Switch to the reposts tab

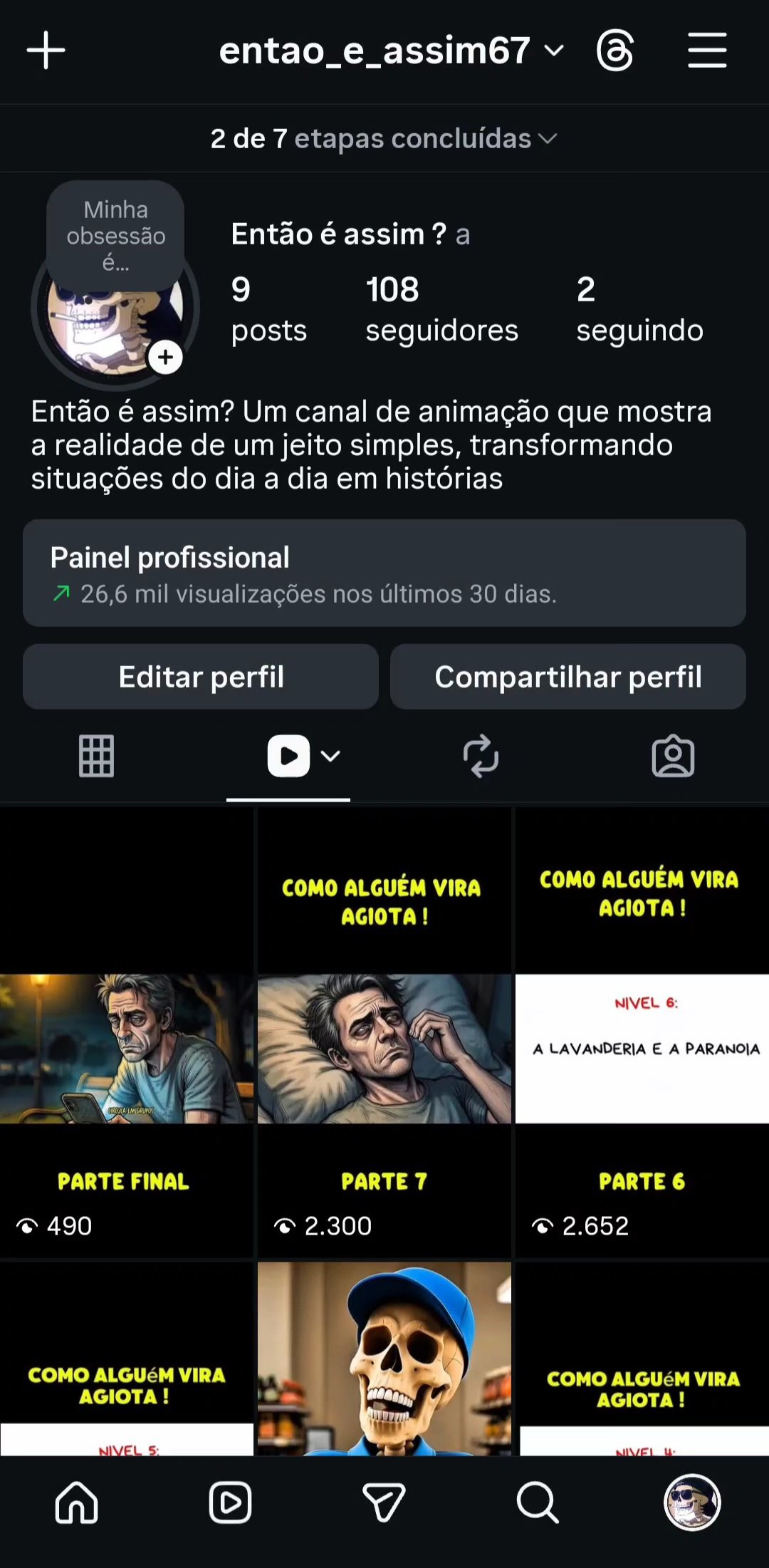coord(481,756)
